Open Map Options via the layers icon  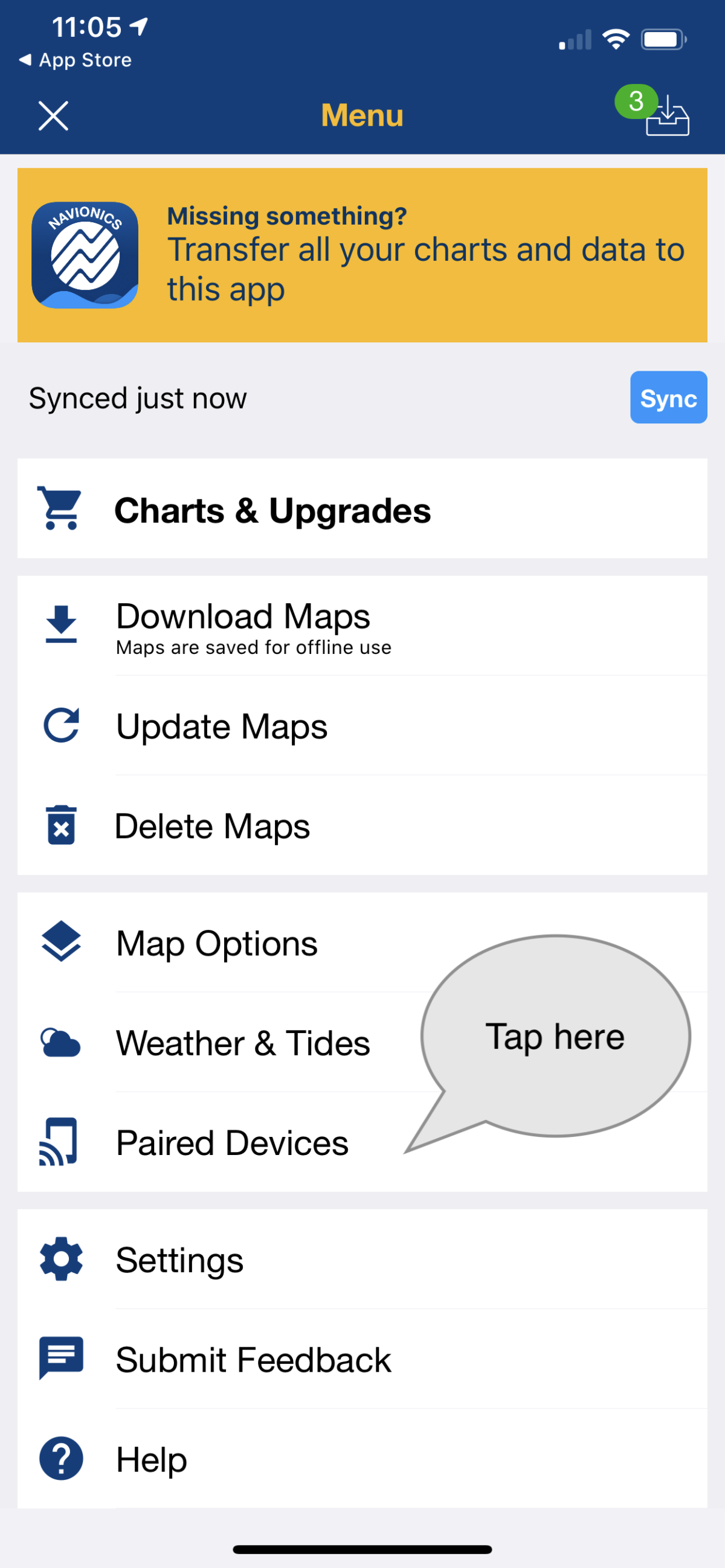[x=61, y=942]
